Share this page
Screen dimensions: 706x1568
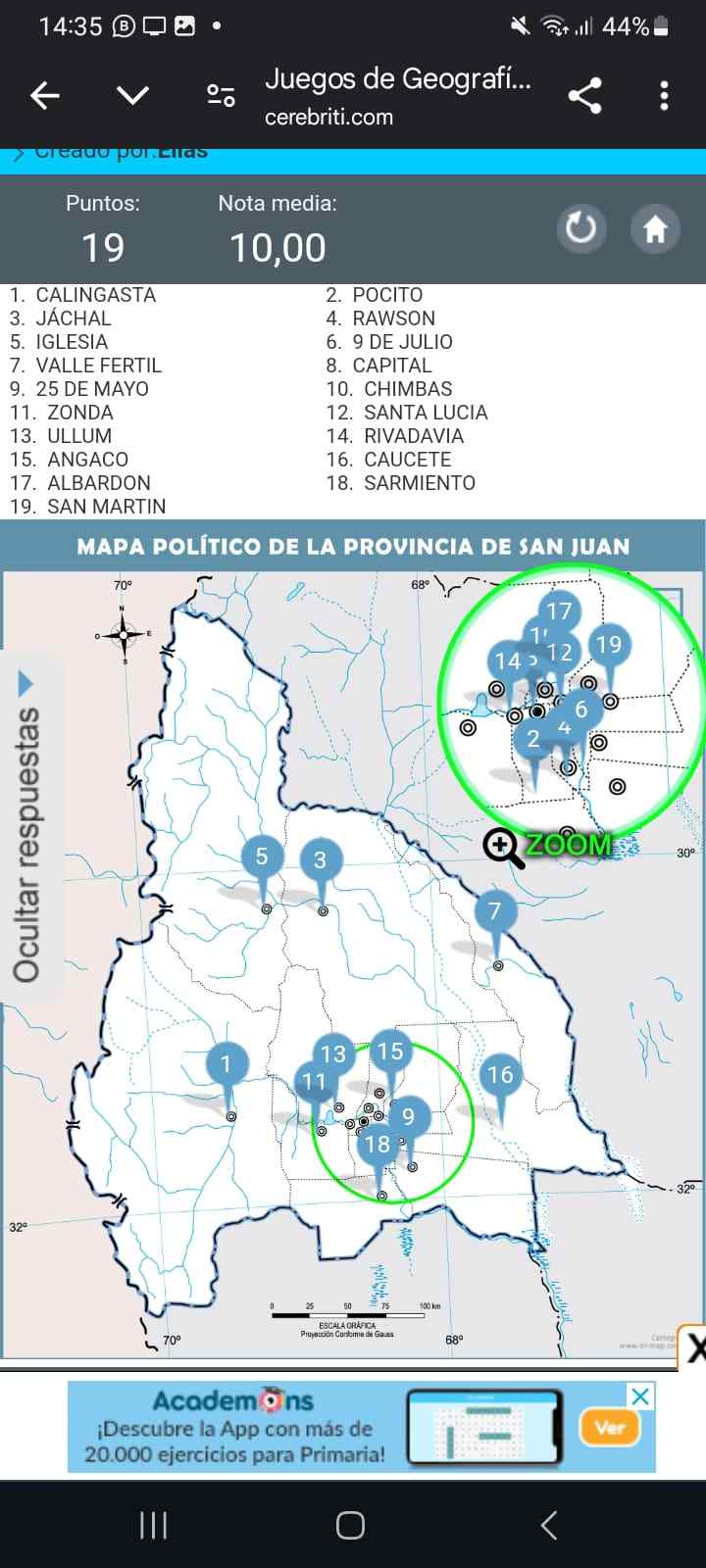click(585, 96)
